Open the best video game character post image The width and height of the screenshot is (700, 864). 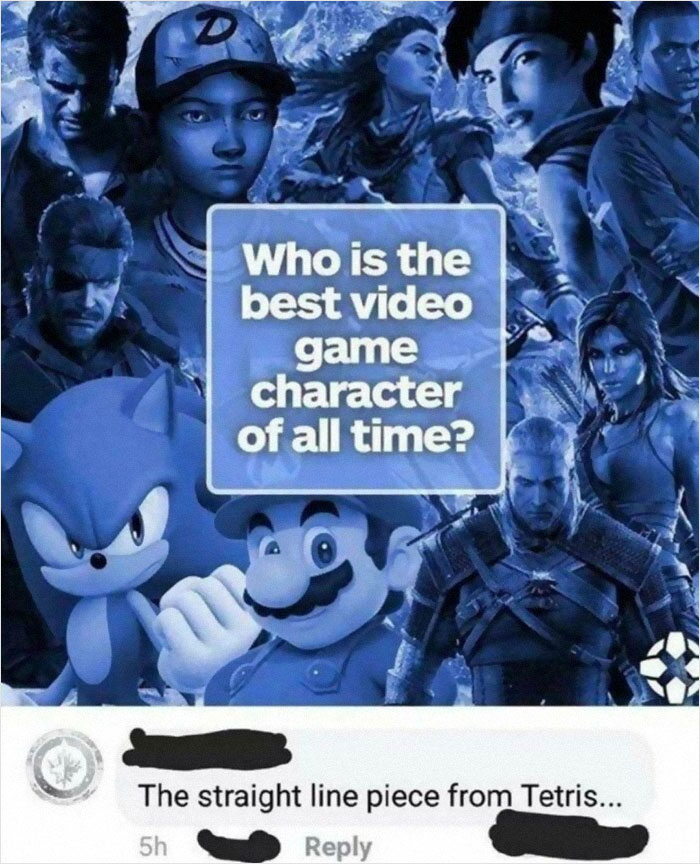(350, 350)
